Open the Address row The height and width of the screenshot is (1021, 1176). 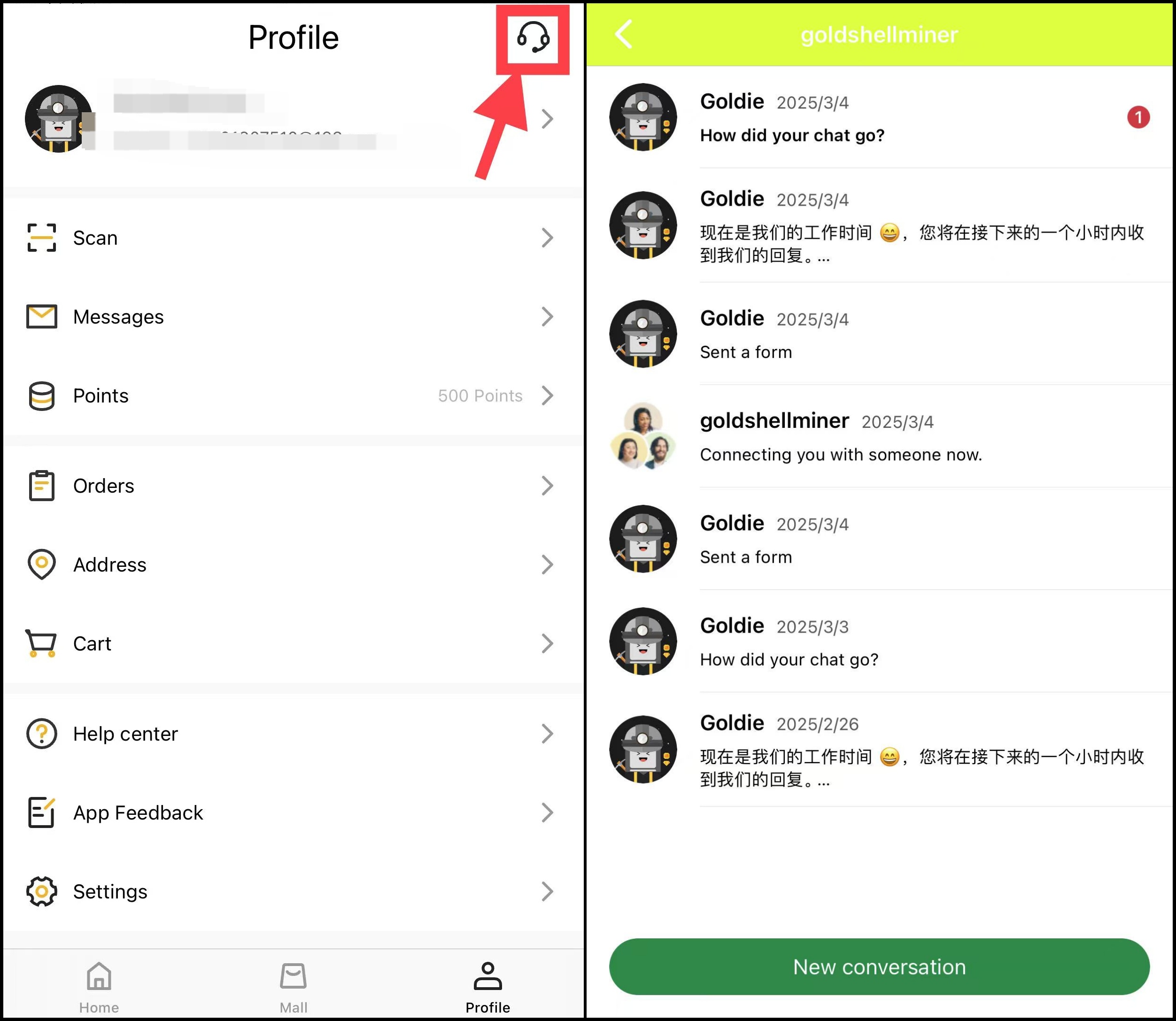291,564
